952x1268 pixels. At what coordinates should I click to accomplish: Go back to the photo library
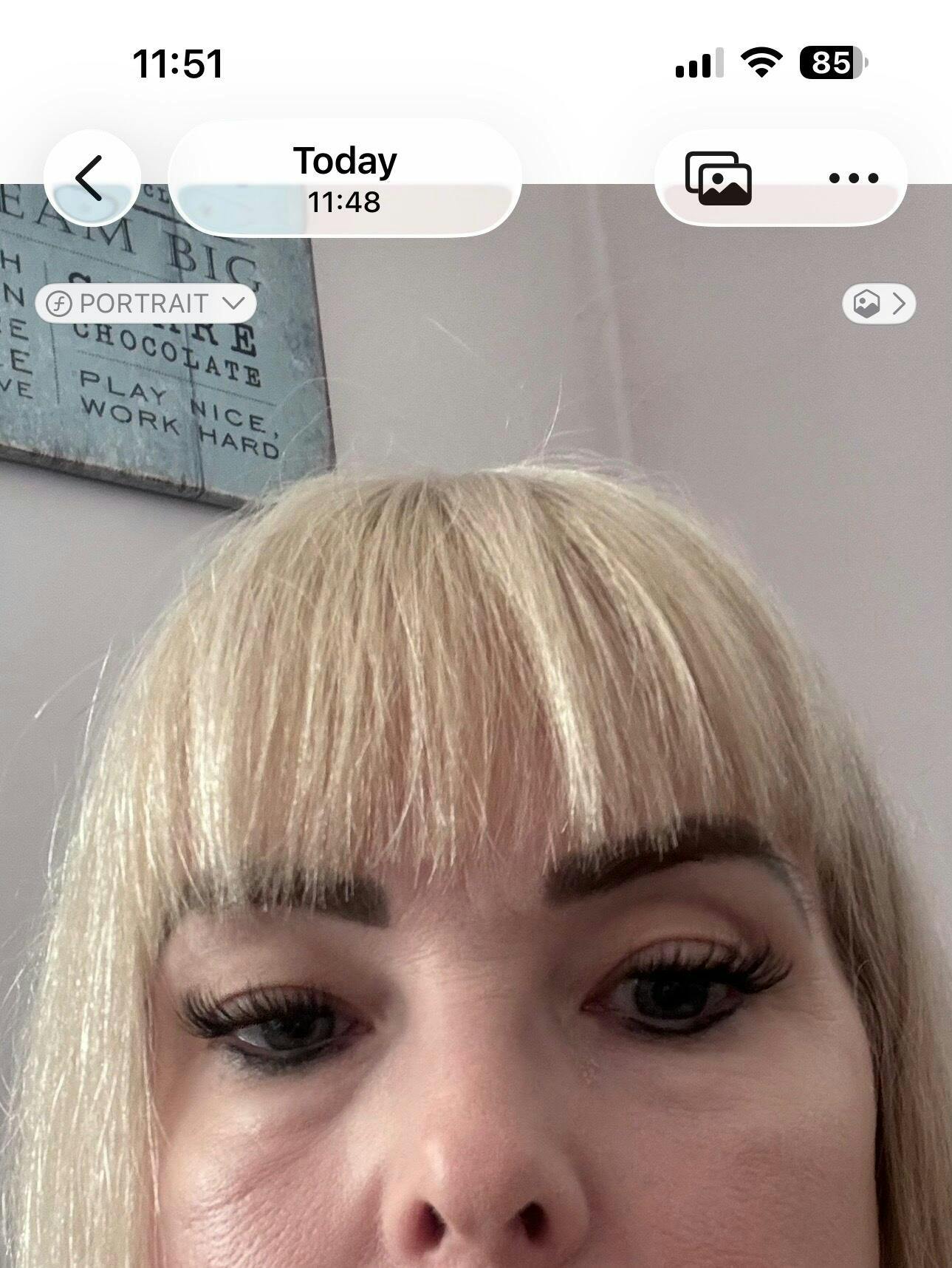(92, 178)
